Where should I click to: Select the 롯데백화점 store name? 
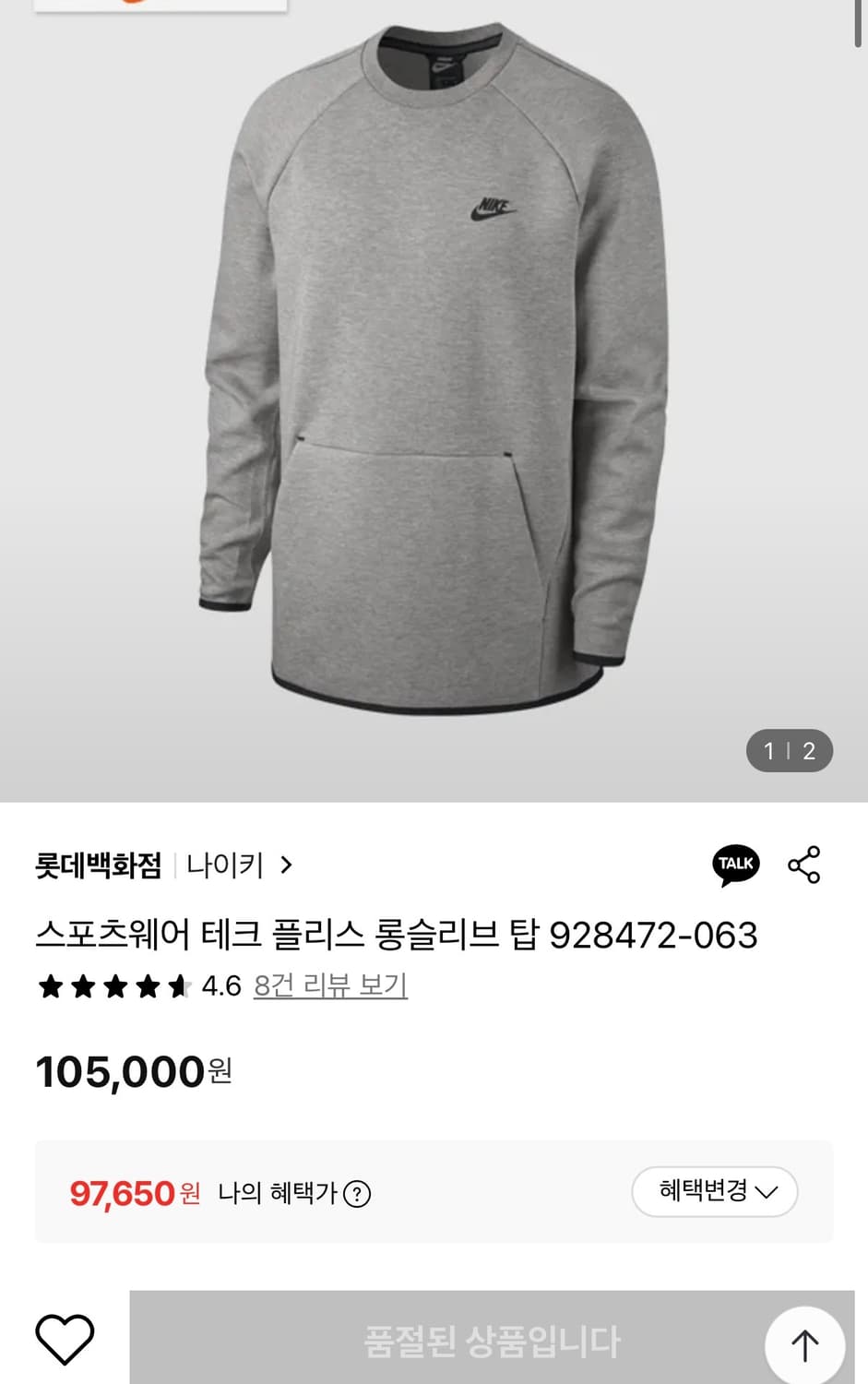coord(96,866)
